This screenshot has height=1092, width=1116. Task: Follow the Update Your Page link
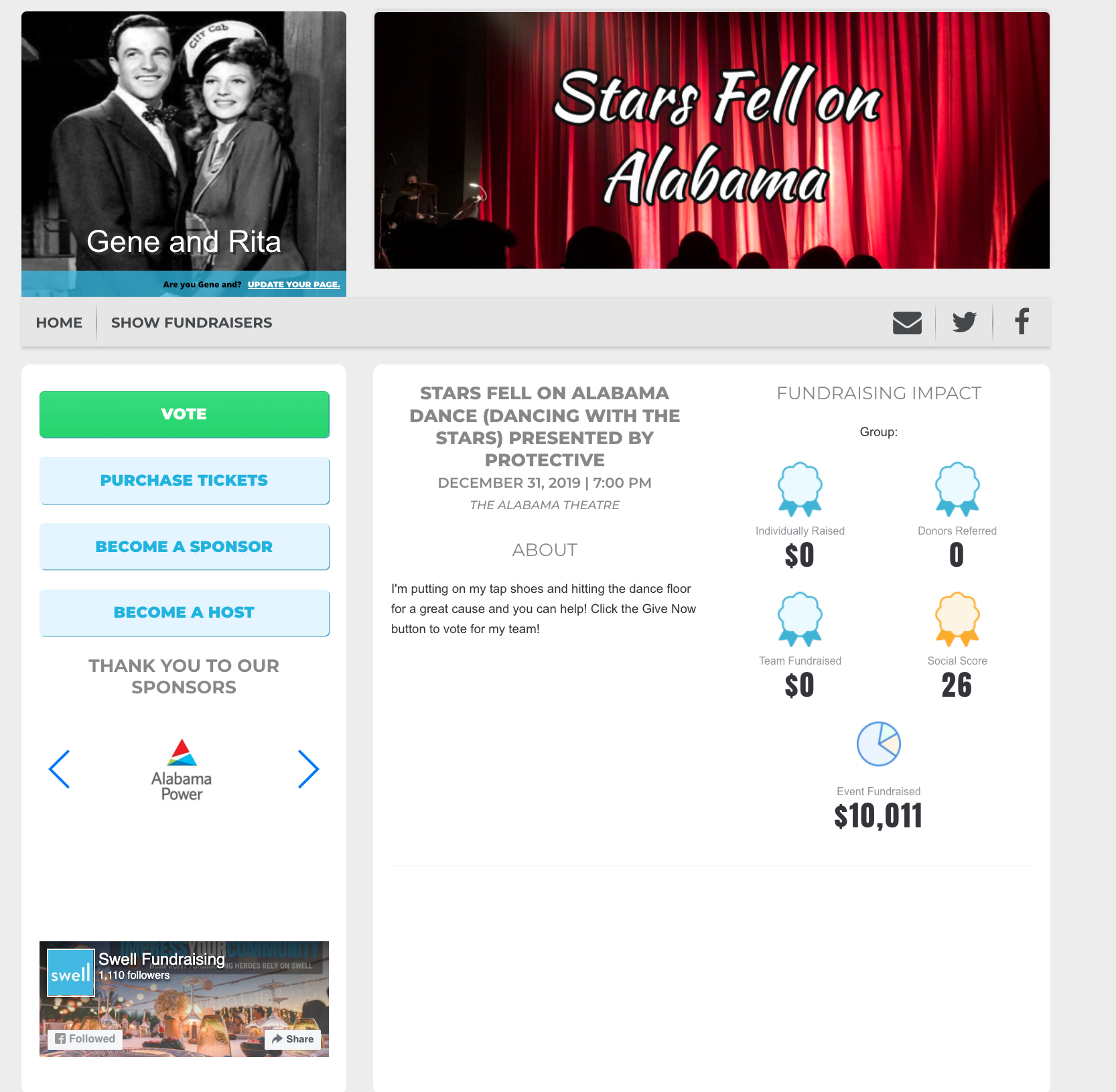[x=293, y=284]
